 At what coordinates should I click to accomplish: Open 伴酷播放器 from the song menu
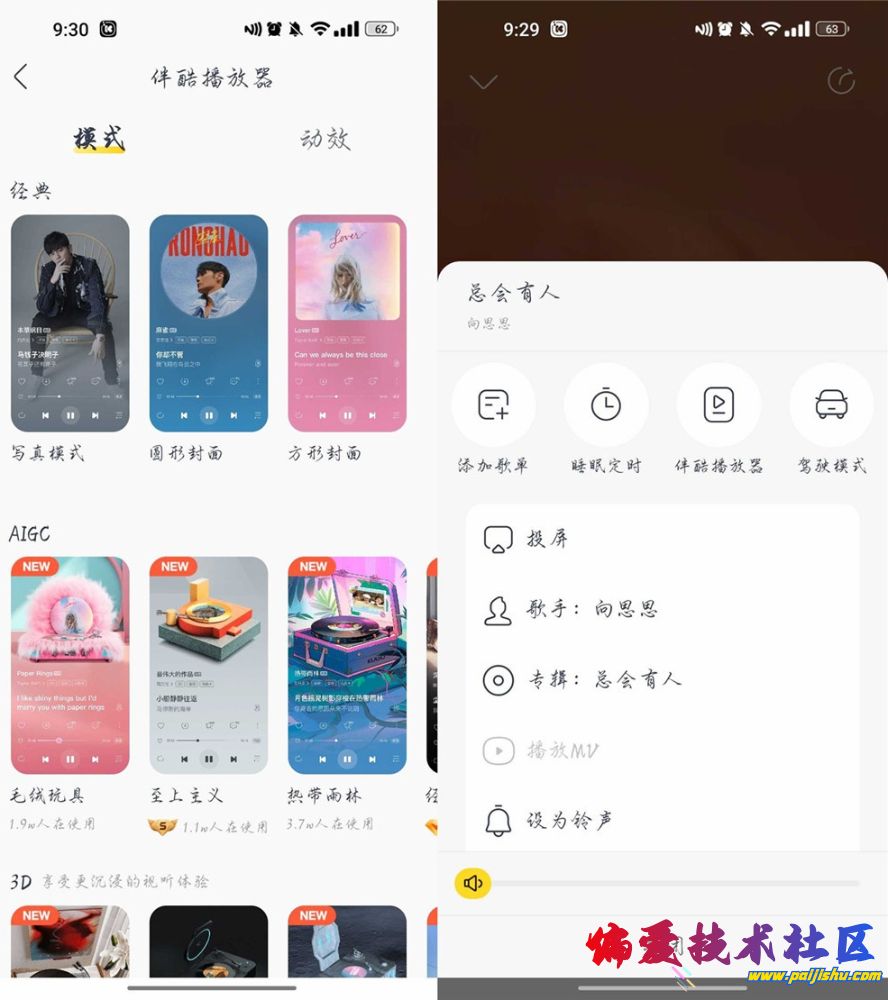point(719,405)
